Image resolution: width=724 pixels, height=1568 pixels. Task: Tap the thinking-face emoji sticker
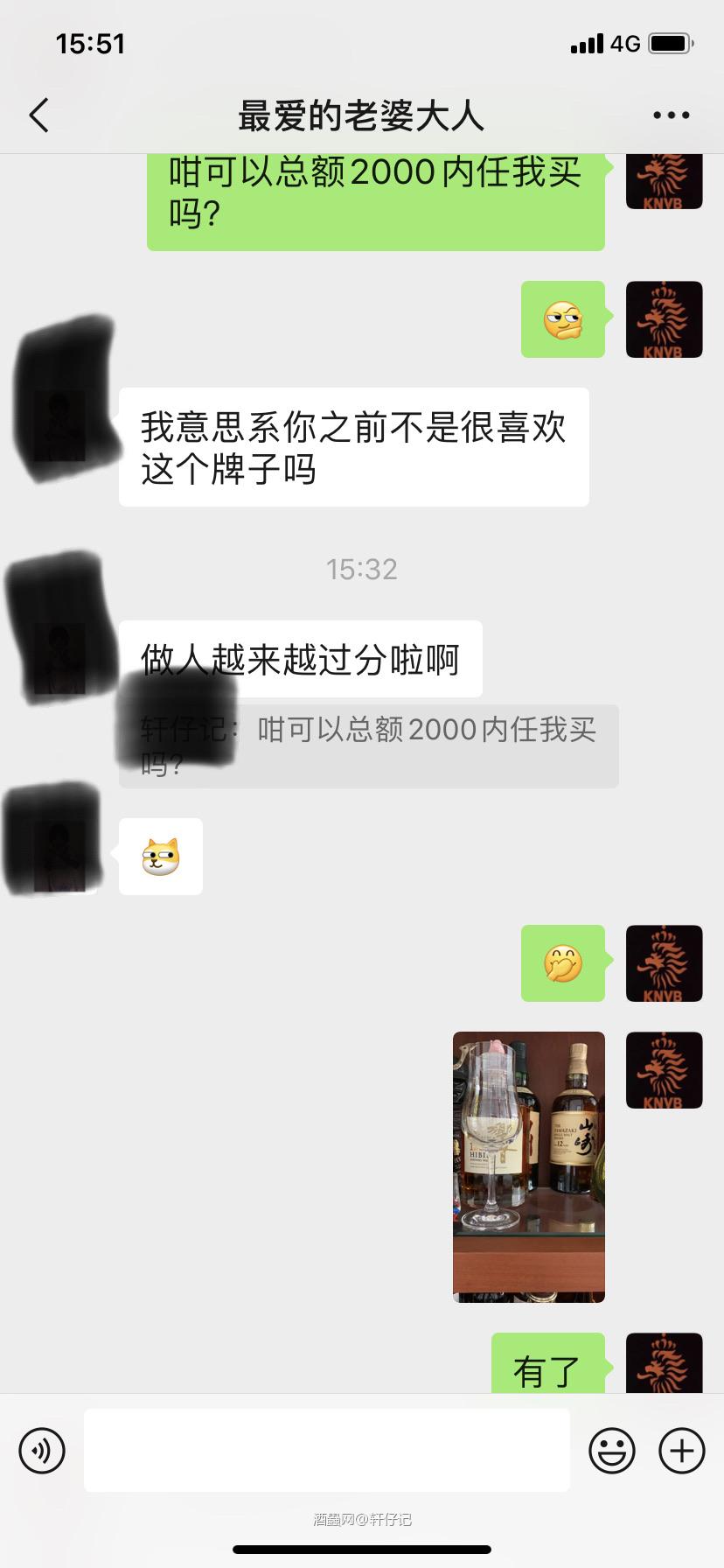coord(563,320)
